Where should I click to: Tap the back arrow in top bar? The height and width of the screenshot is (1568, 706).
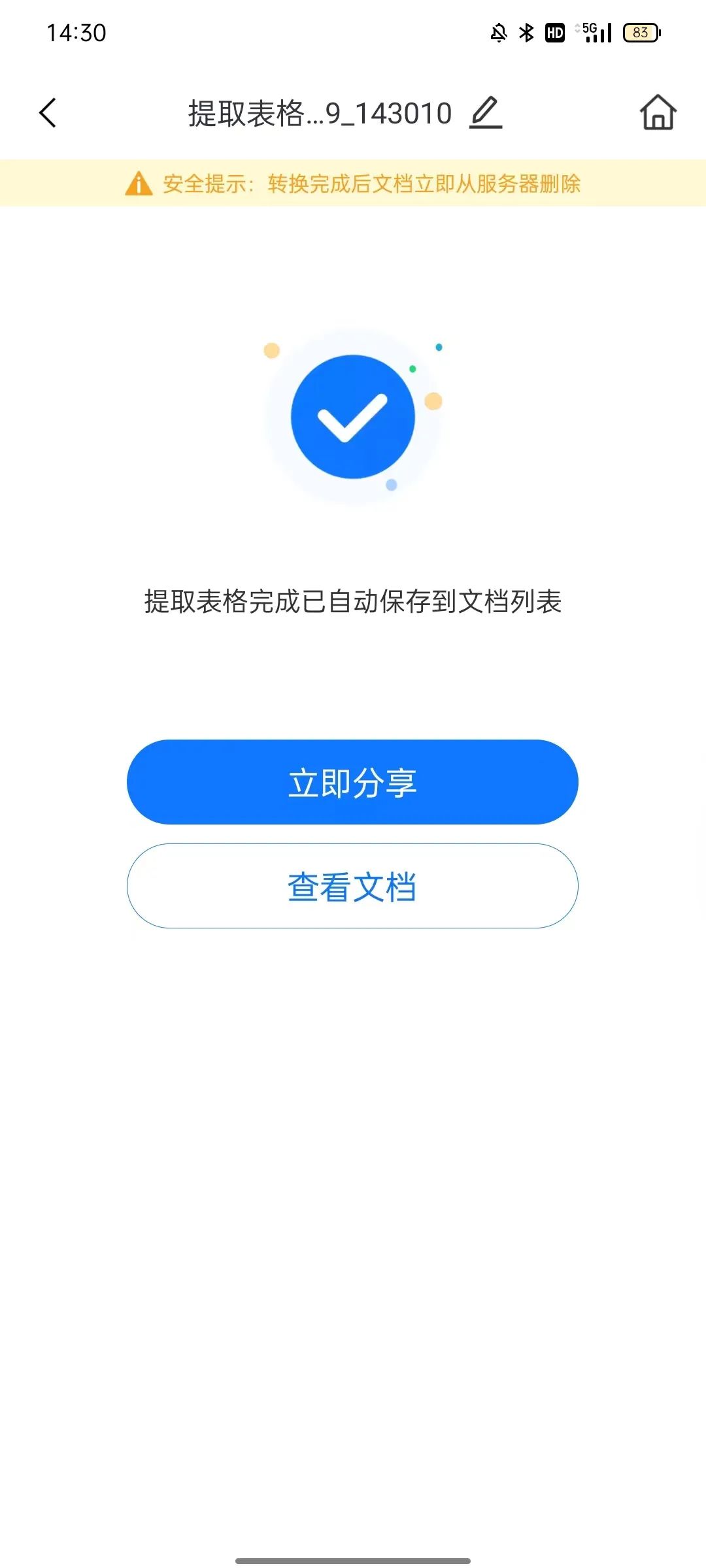pos(47,112)
